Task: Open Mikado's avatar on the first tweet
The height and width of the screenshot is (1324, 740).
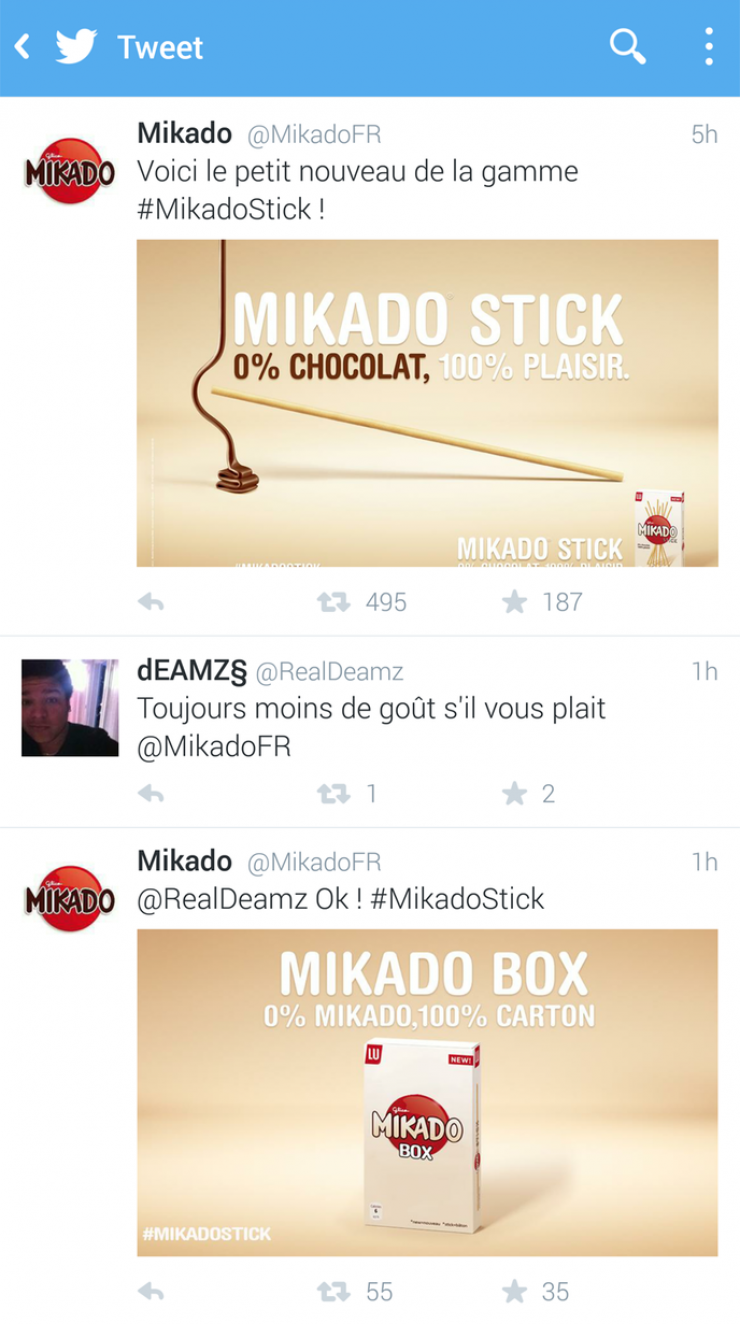Action: (69, 170)
